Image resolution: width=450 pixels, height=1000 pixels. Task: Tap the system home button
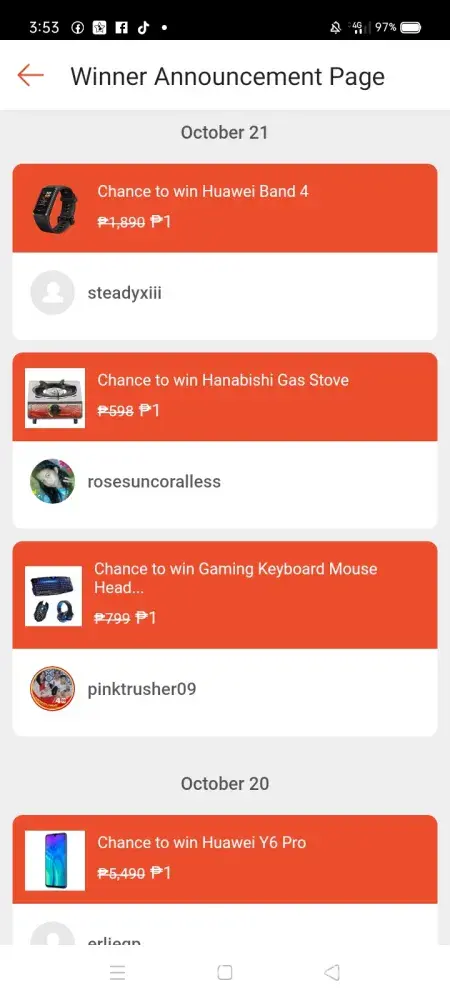[224, 973]
